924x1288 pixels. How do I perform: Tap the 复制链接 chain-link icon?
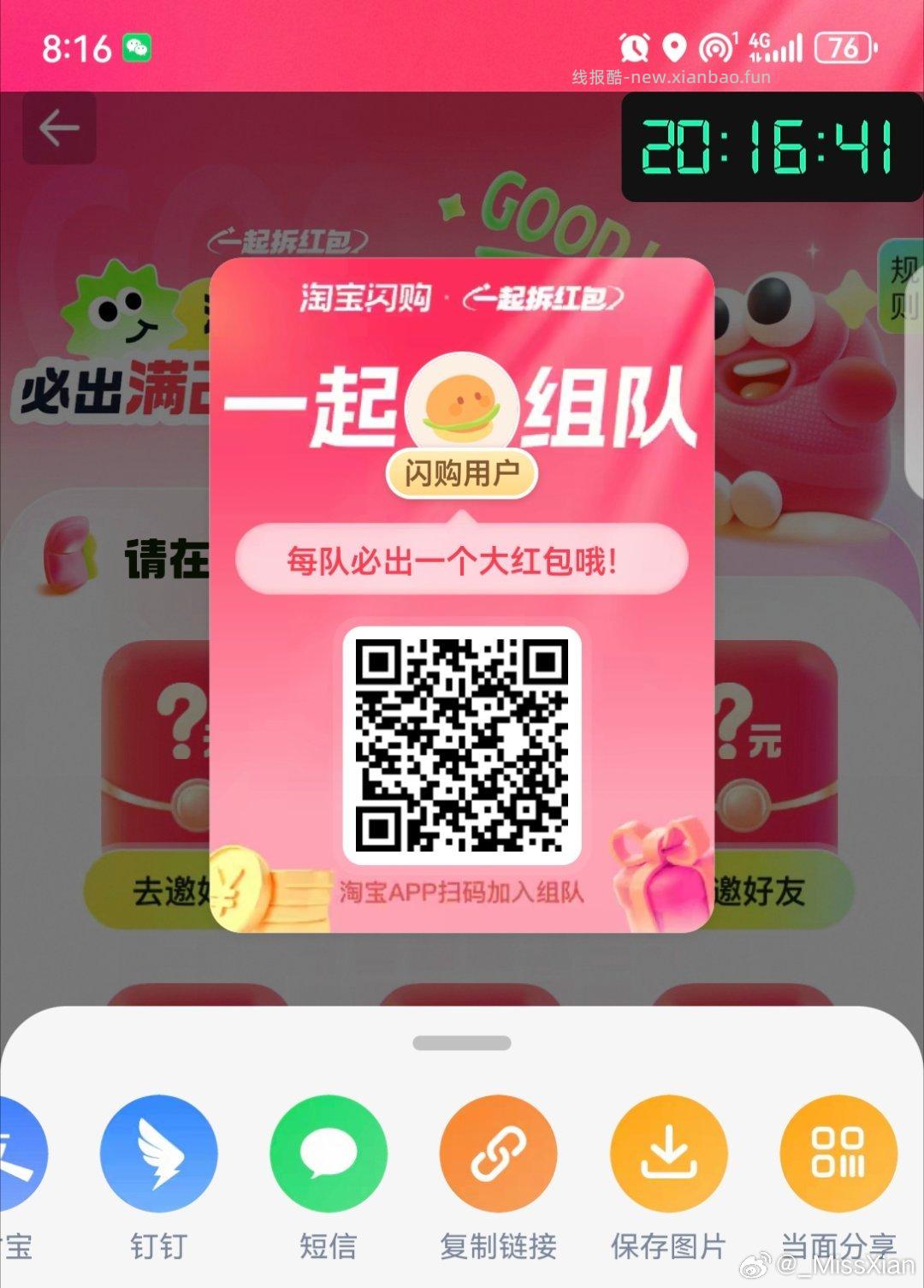498,1155
